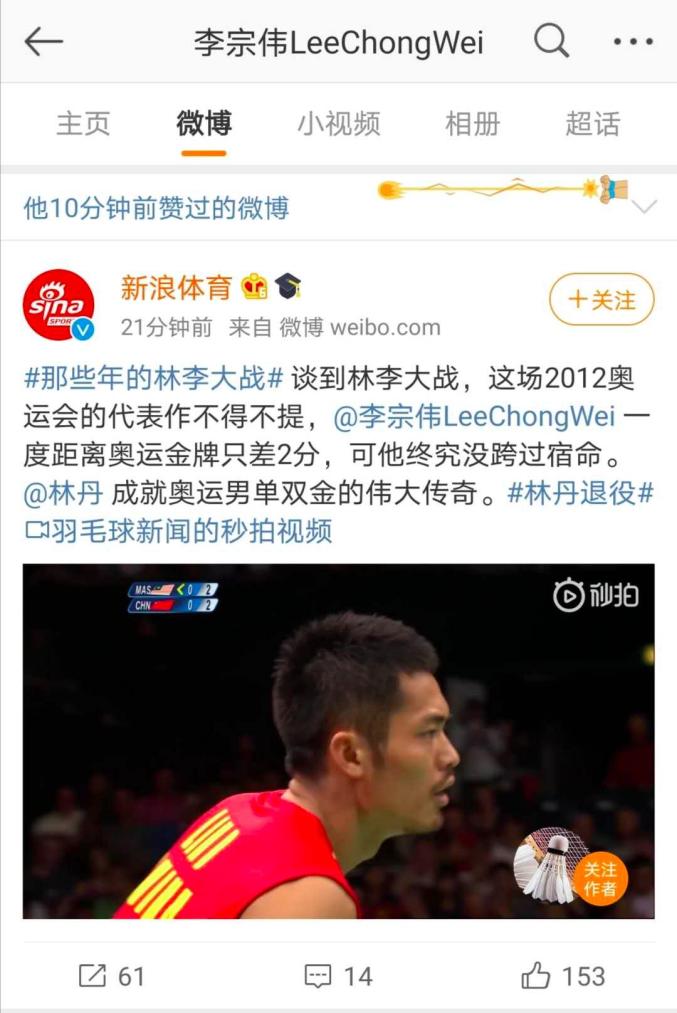Screen dimensions: 677x1013
Task: Open comments on the 新浪体育 post
Action: click(338, 976)
